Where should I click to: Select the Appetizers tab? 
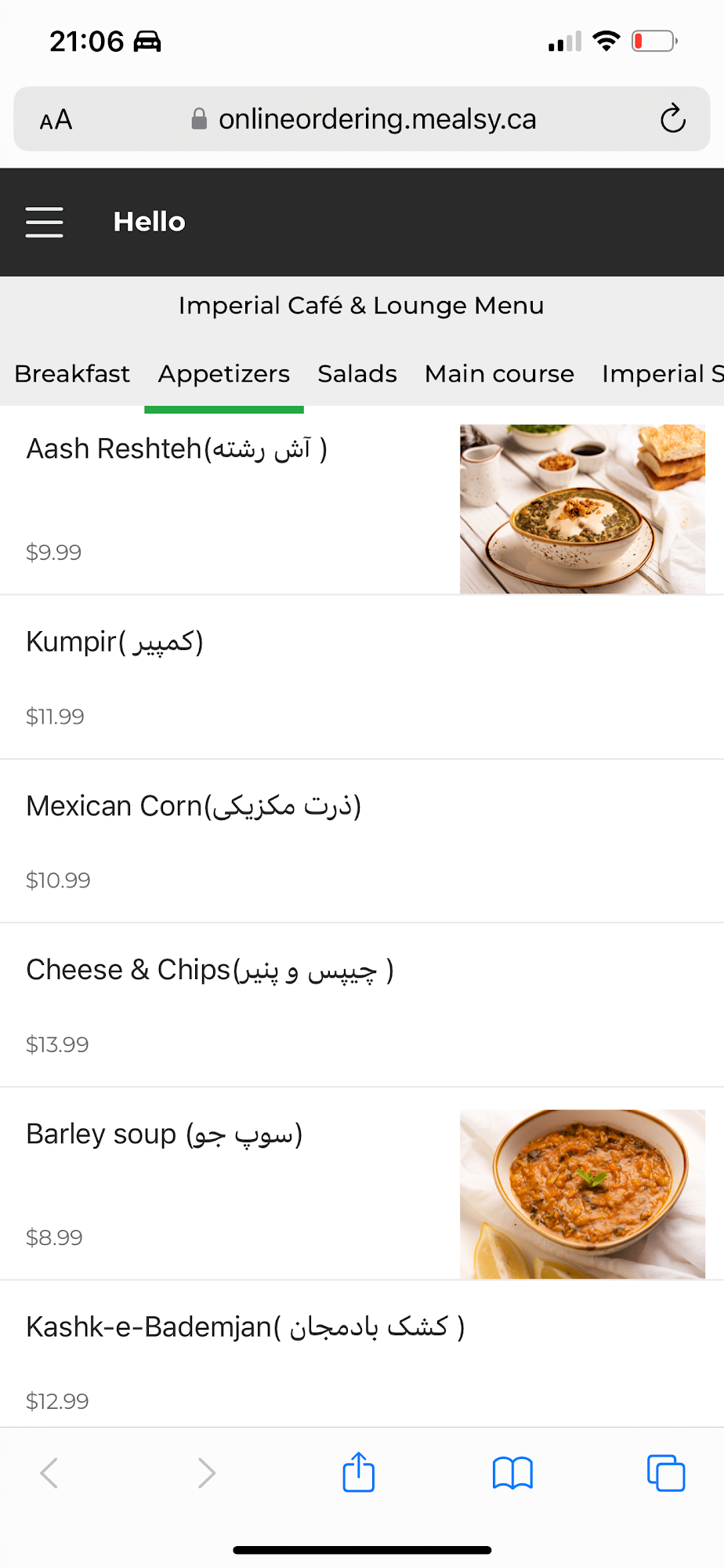[224, 374]
